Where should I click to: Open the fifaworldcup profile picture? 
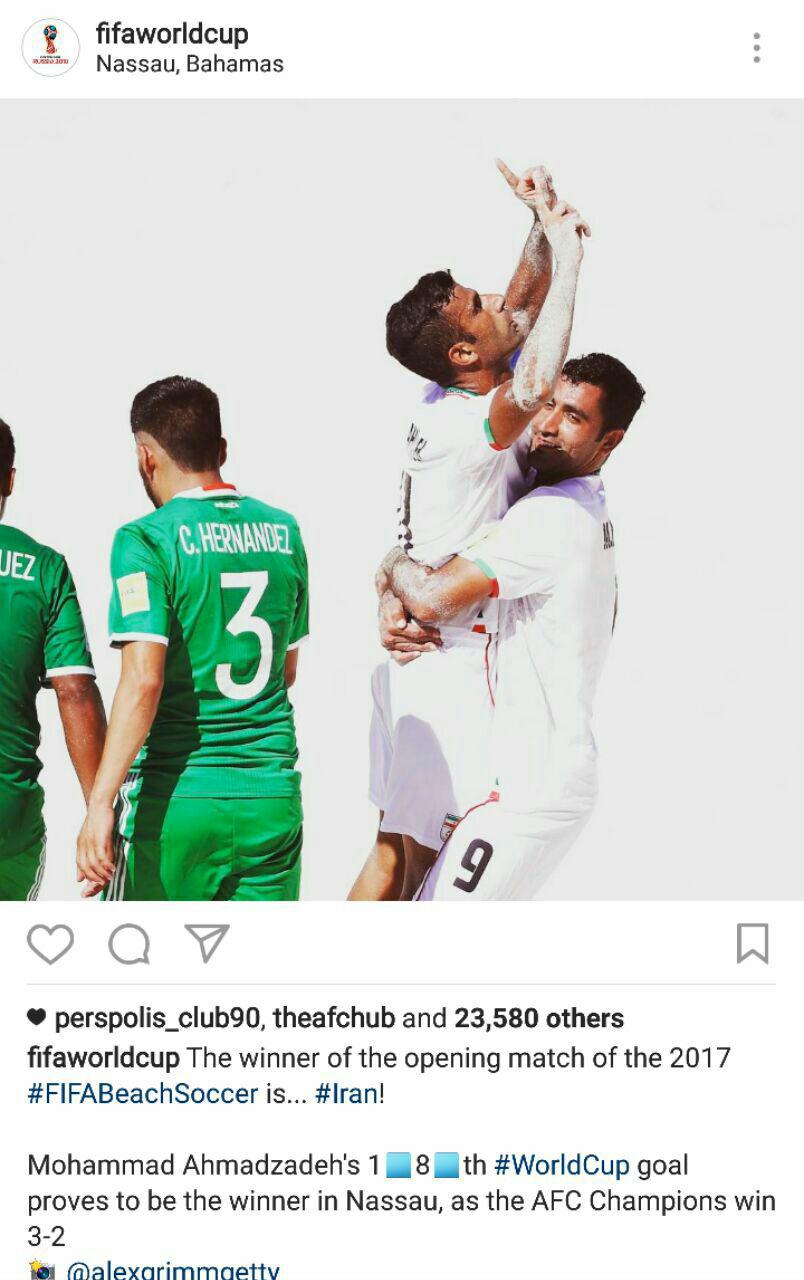click(51, 47)
